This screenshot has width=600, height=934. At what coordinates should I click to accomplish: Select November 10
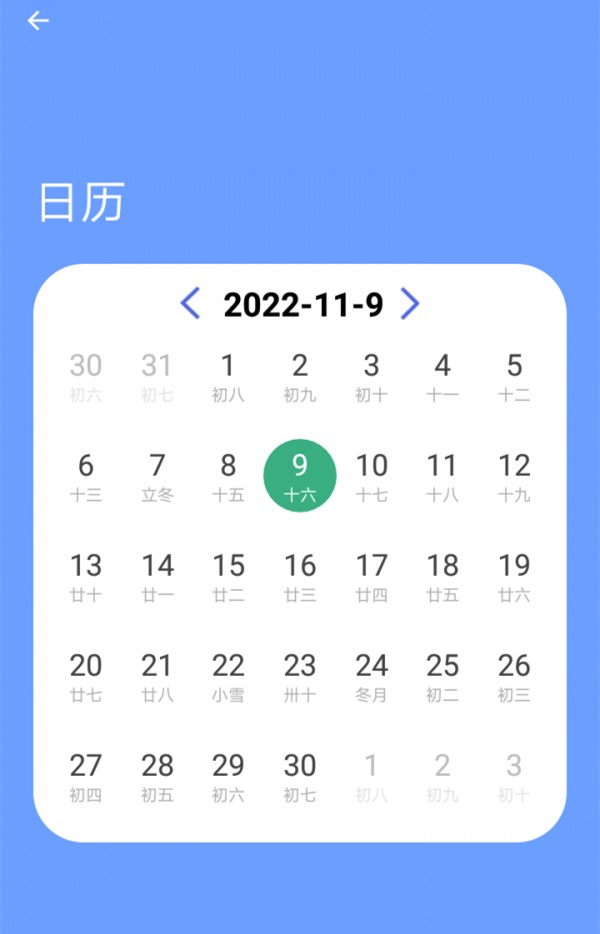tap(371, 476)
